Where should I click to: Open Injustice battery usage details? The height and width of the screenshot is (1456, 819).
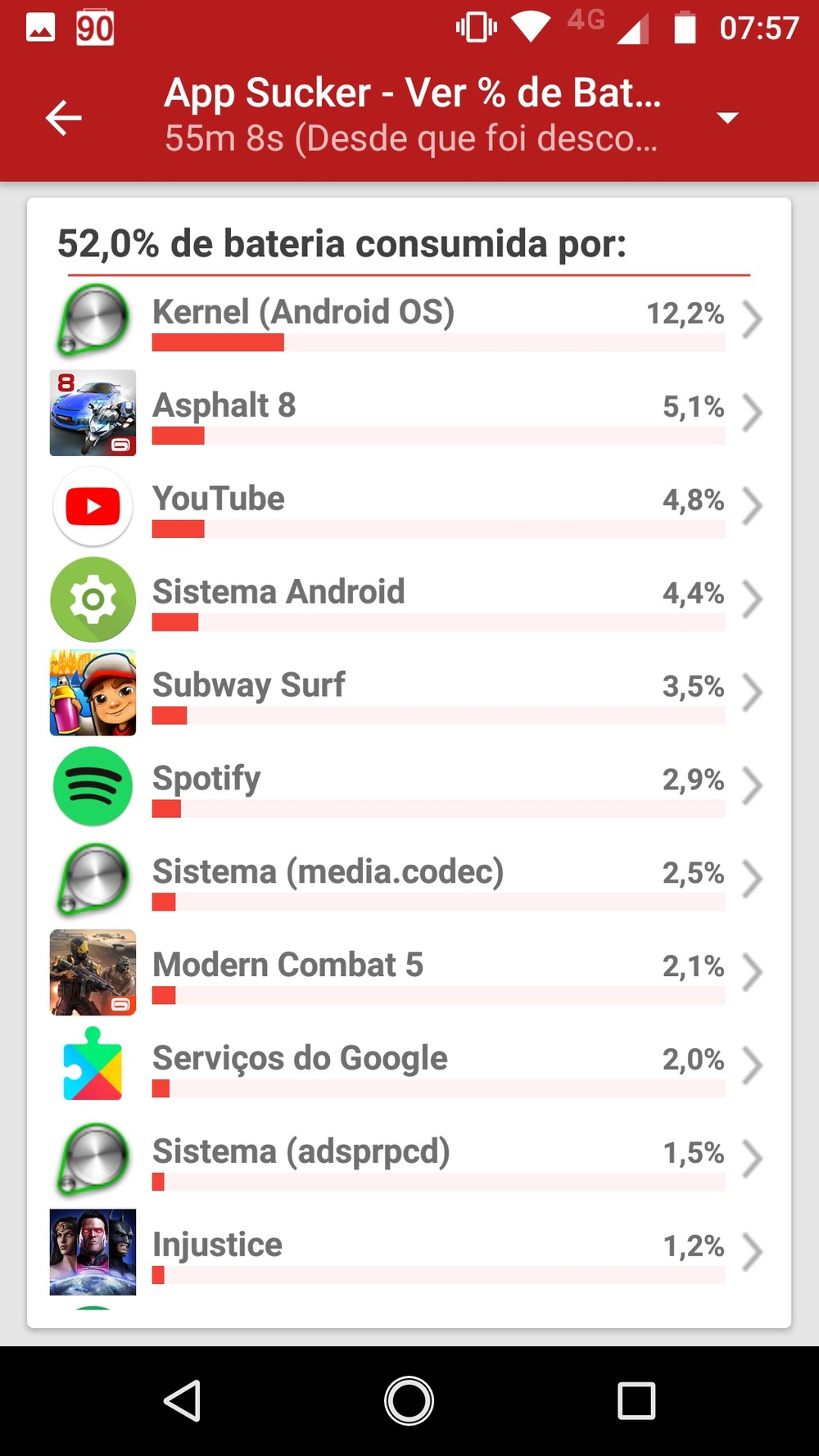click(409, 1253)
